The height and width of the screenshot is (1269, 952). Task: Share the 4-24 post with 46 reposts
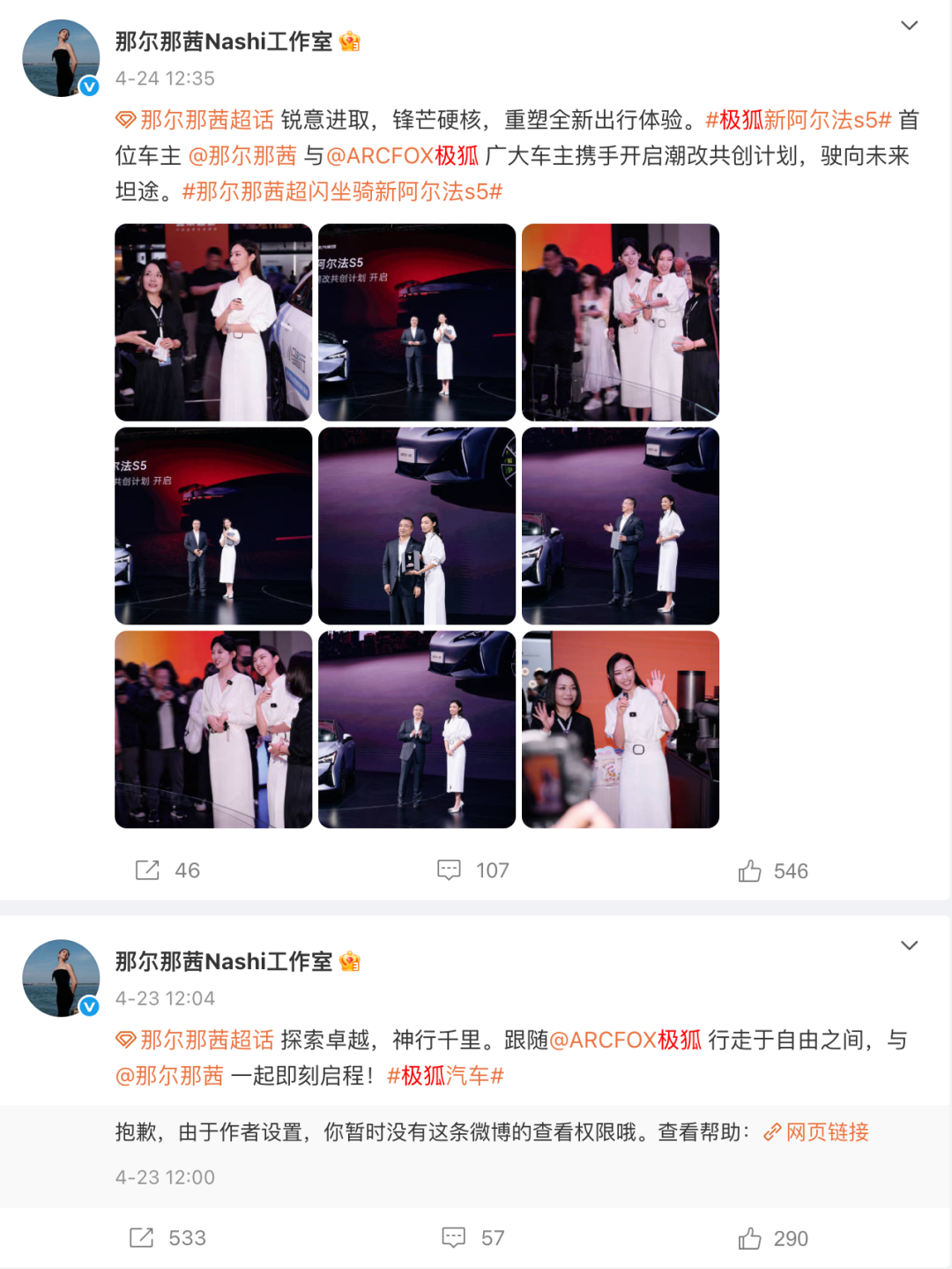(x=148, y=870)
